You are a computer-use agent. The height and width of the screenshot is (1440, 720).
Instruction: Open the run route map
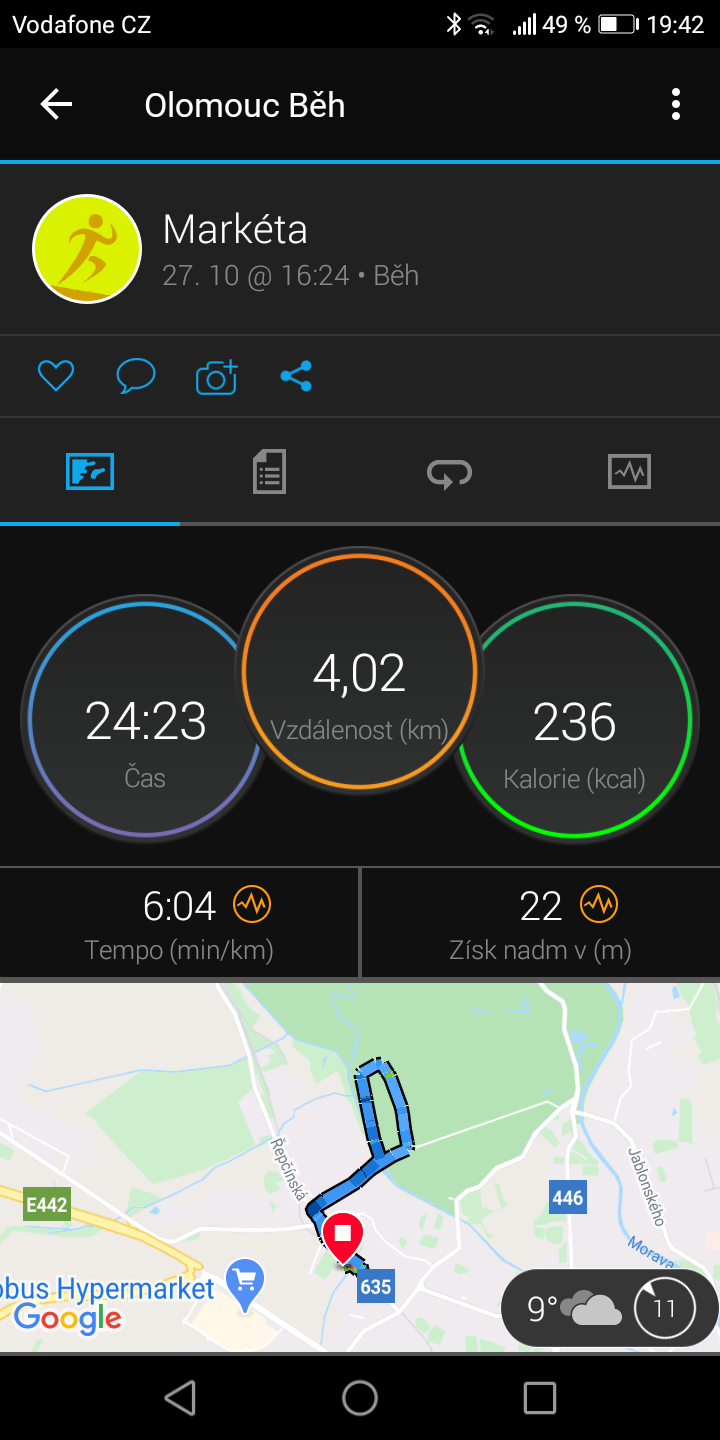click(x=360, y=1168)
